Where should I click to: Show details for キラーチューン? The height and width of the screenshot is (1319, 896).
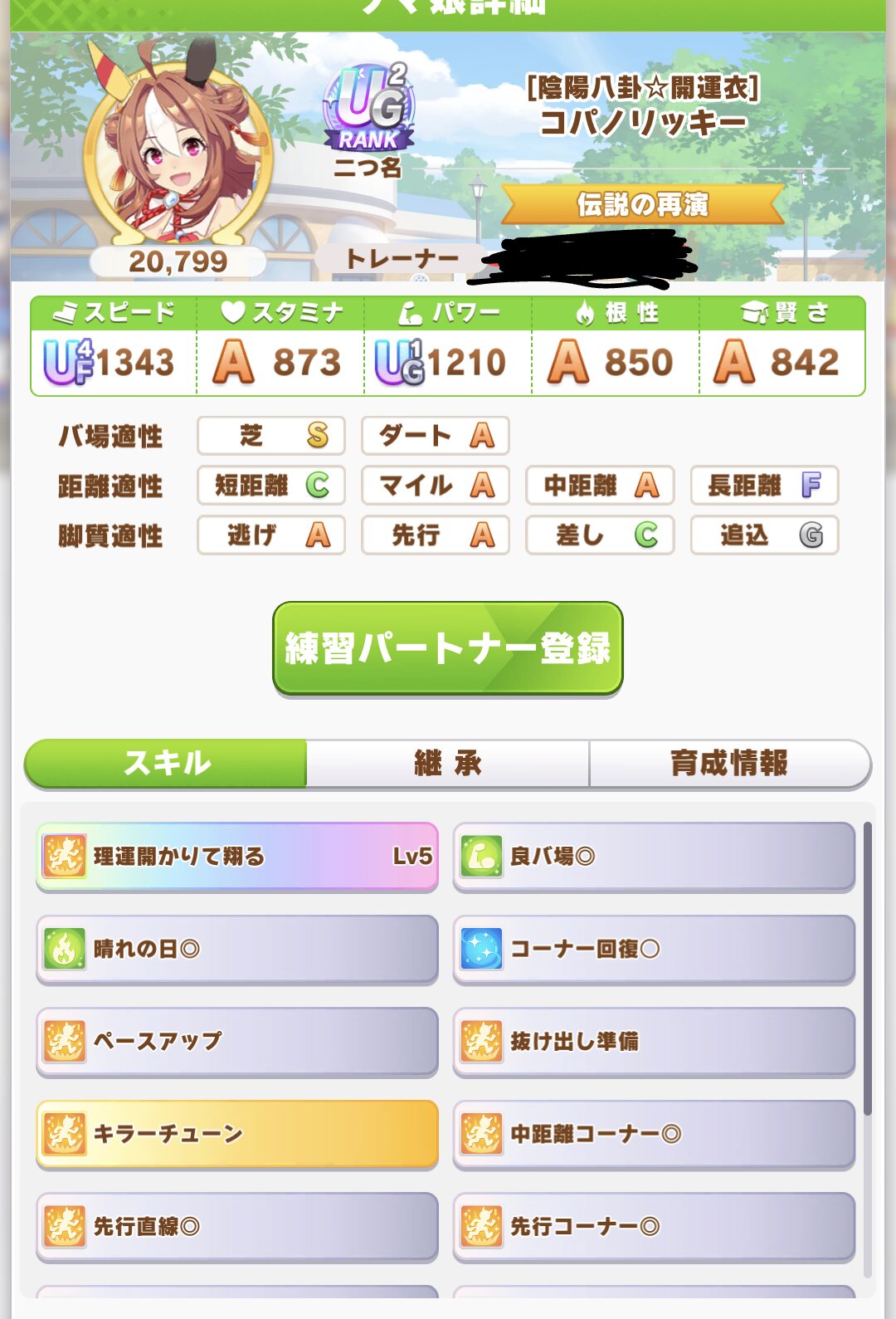pyautogui.click(x=237, y=1134)
